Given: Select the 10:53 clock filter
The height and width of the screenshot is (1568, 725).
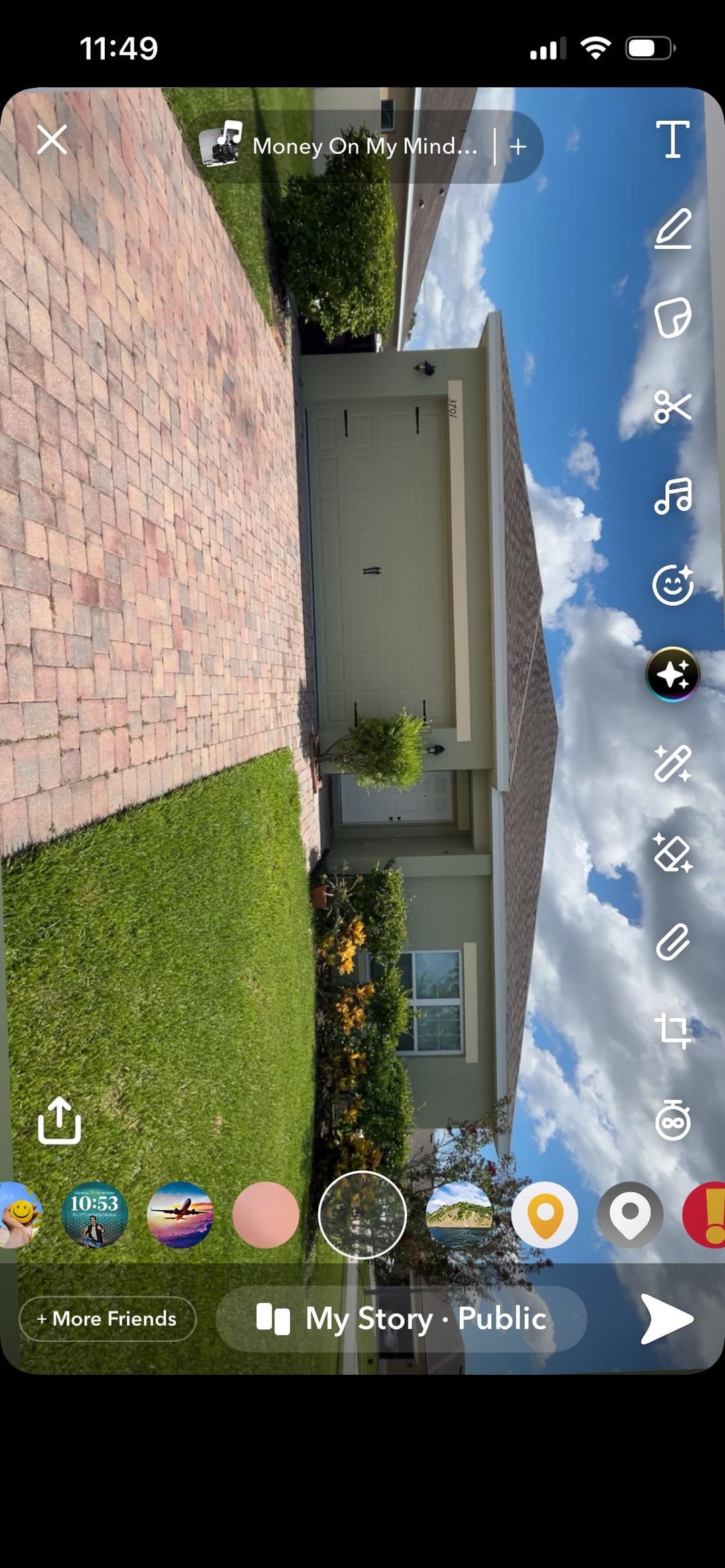Looking at the screenshot, I should [95, 1214].
